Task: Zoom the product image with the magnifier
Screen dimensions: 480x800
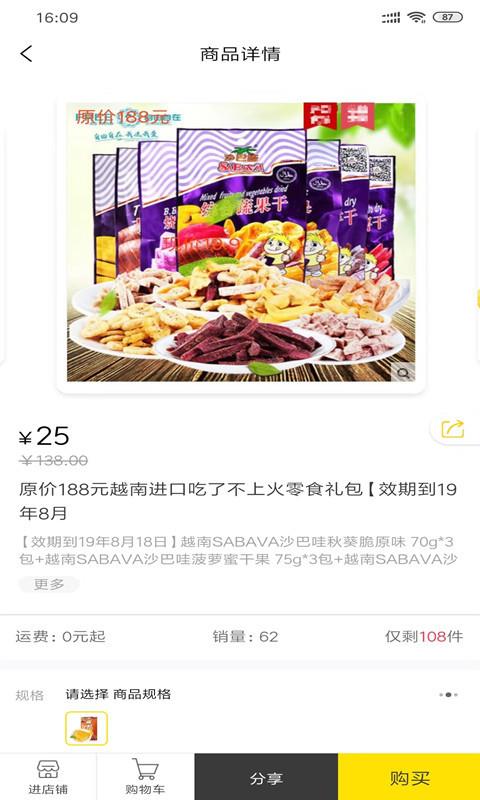Action: (403, 373)
